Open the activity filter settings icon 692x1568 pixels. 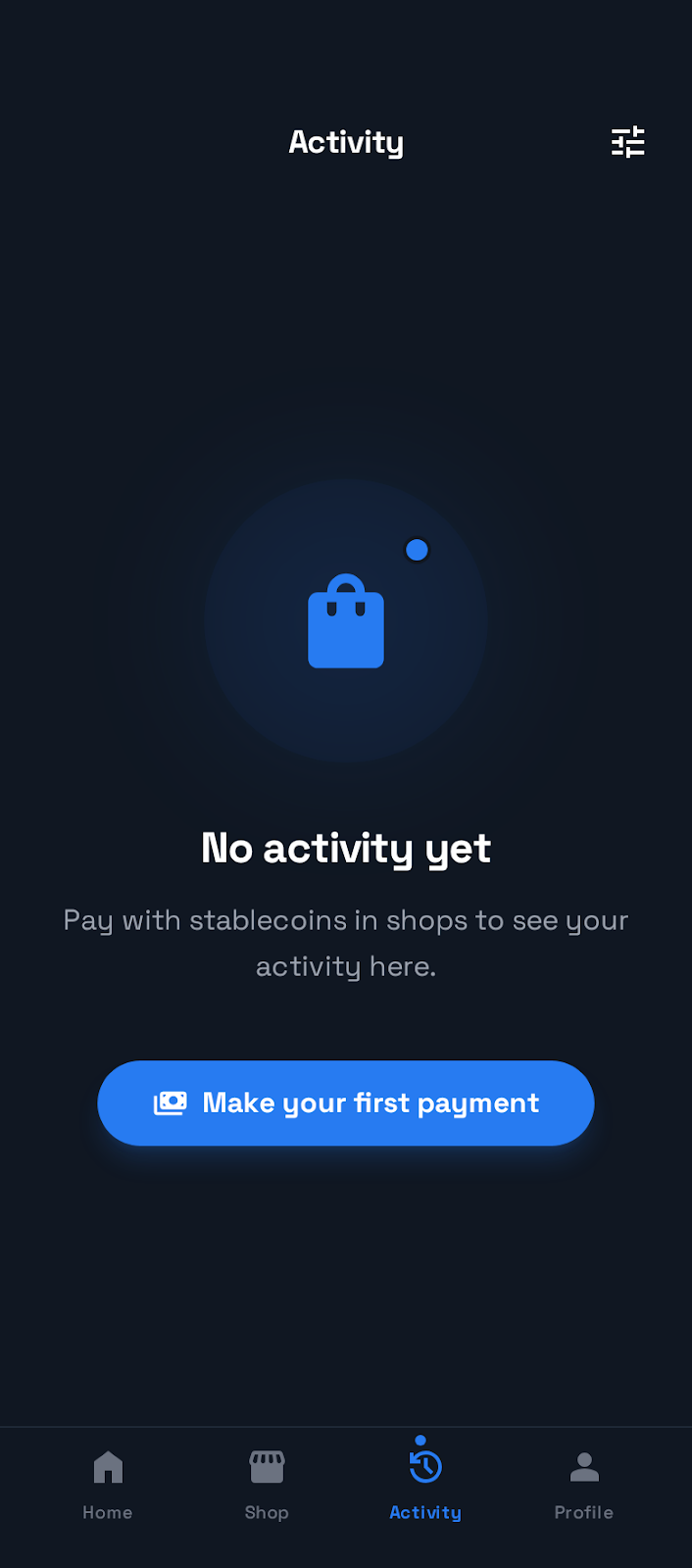coord(627,142)
